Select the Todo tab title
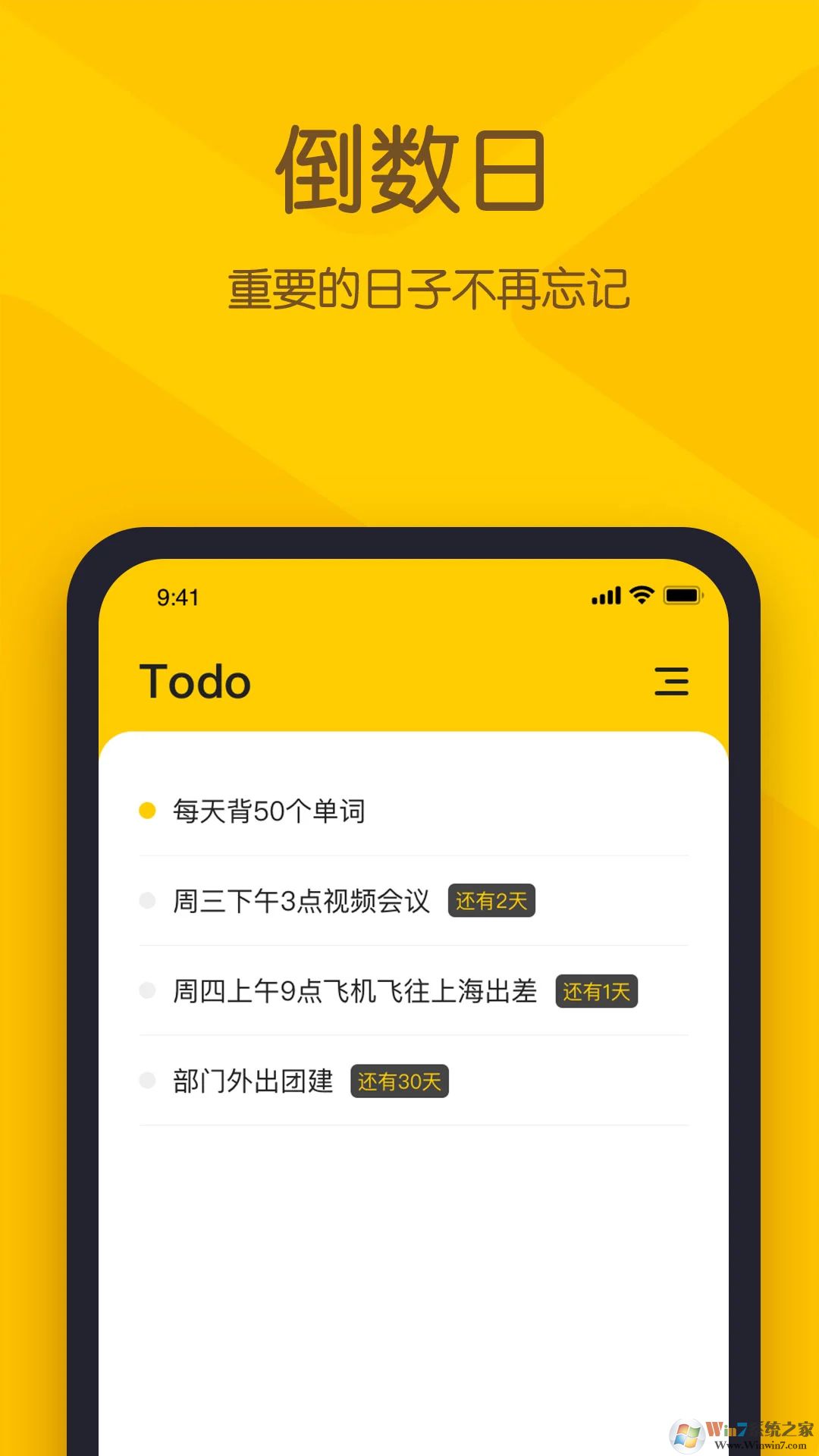This screenshot has width=819, height=1456. point(196,681)
